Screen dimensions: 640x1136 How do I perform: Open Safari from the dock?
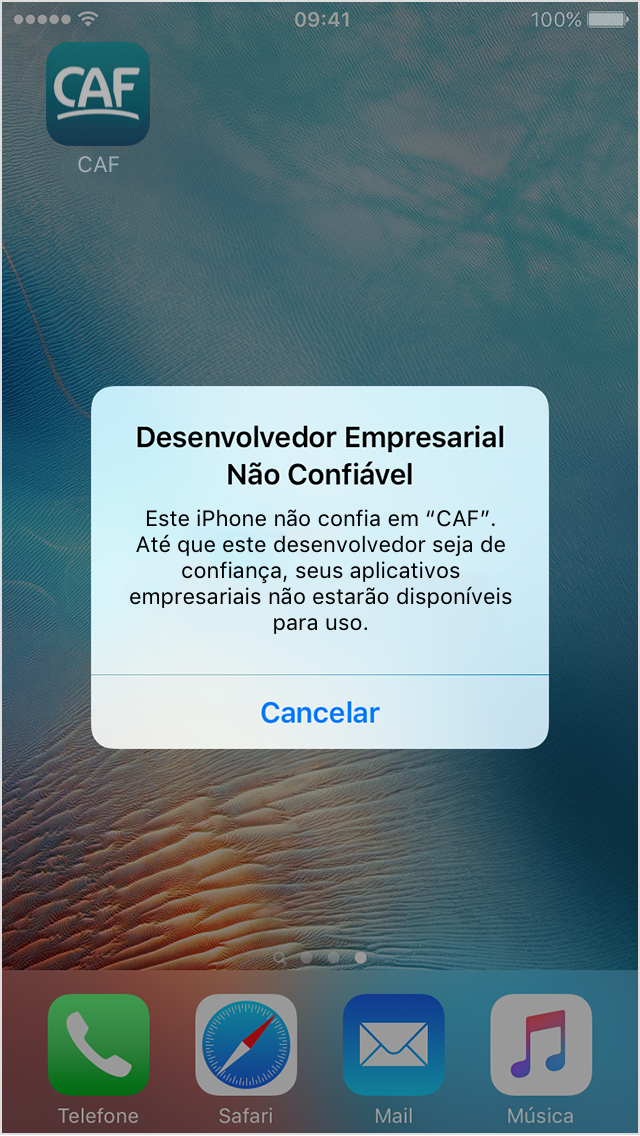point(246,1044)
